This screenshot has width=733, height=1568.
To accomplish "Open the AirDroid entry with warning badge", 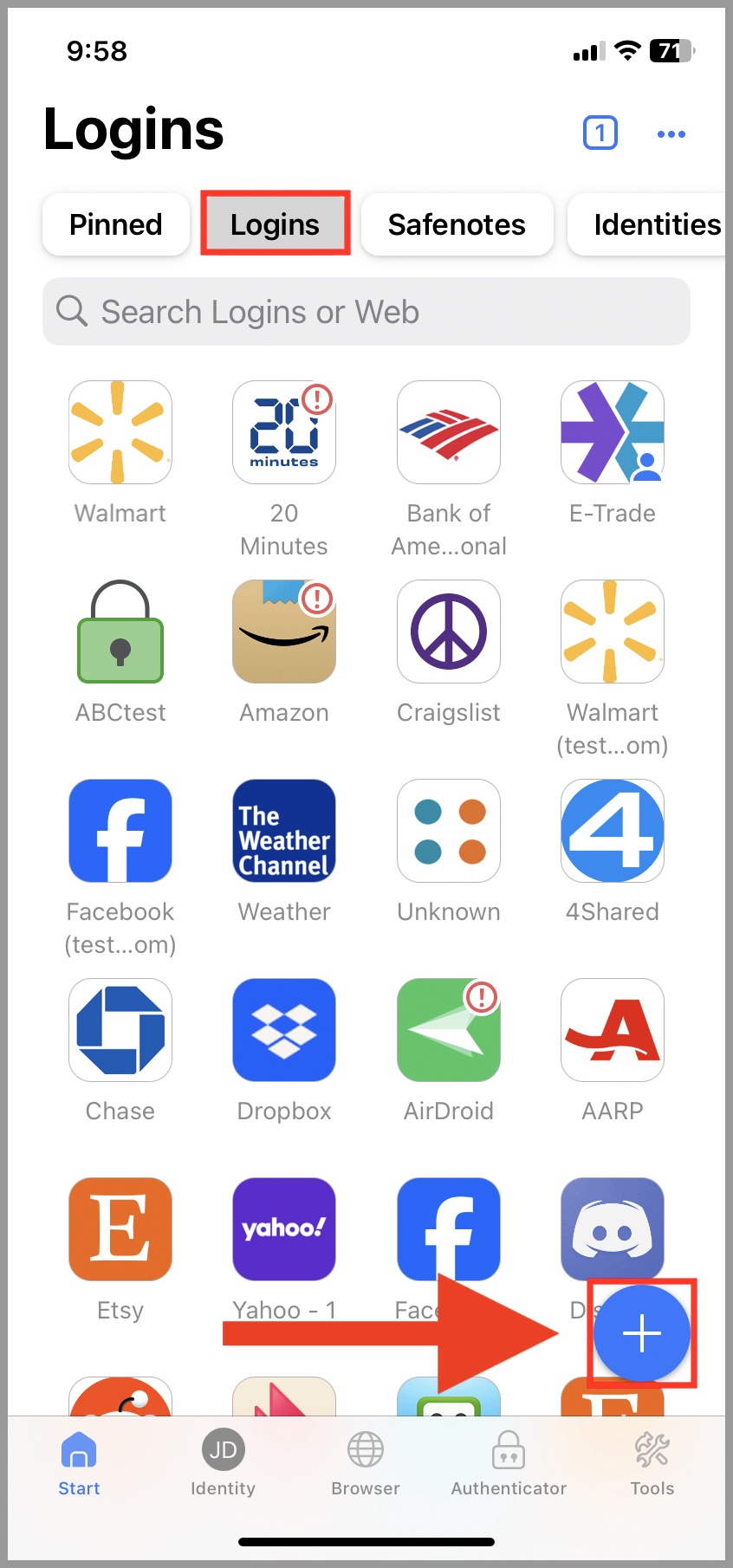I will coord(448,1030).
